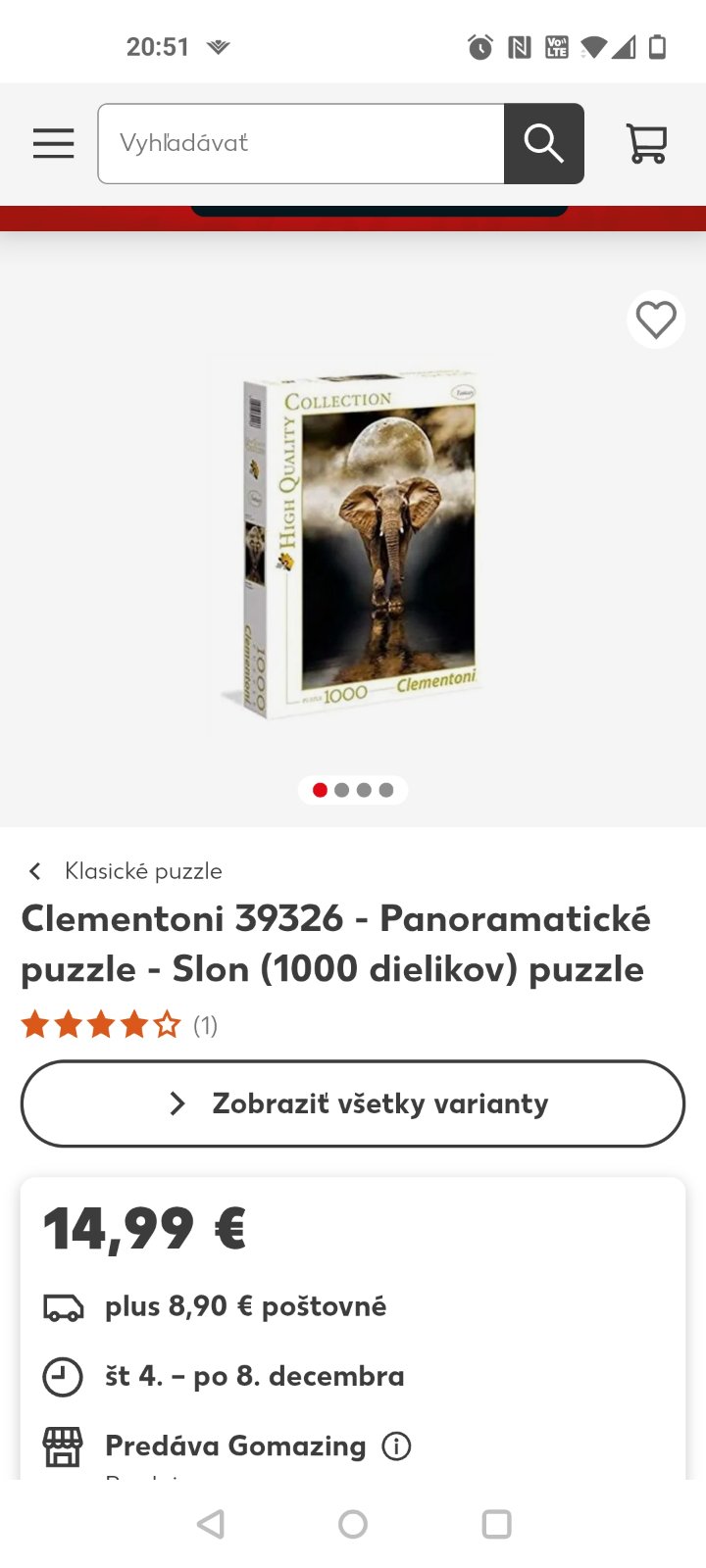Add puzzle to wishlist with heart icon
The width and height of the screenshot is (706, 1568).
[x=656, y=319]
